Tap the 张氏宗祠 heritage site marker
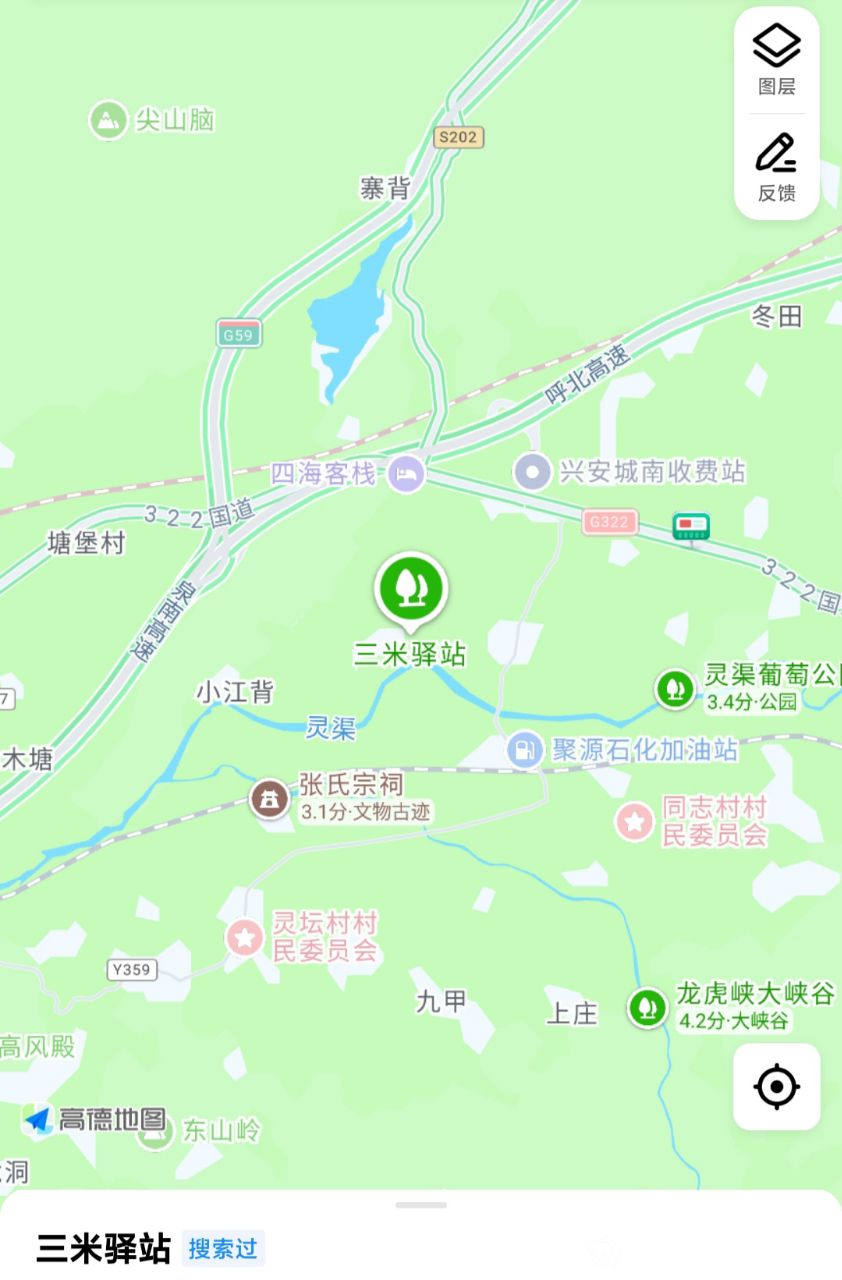 coord(268,798)
